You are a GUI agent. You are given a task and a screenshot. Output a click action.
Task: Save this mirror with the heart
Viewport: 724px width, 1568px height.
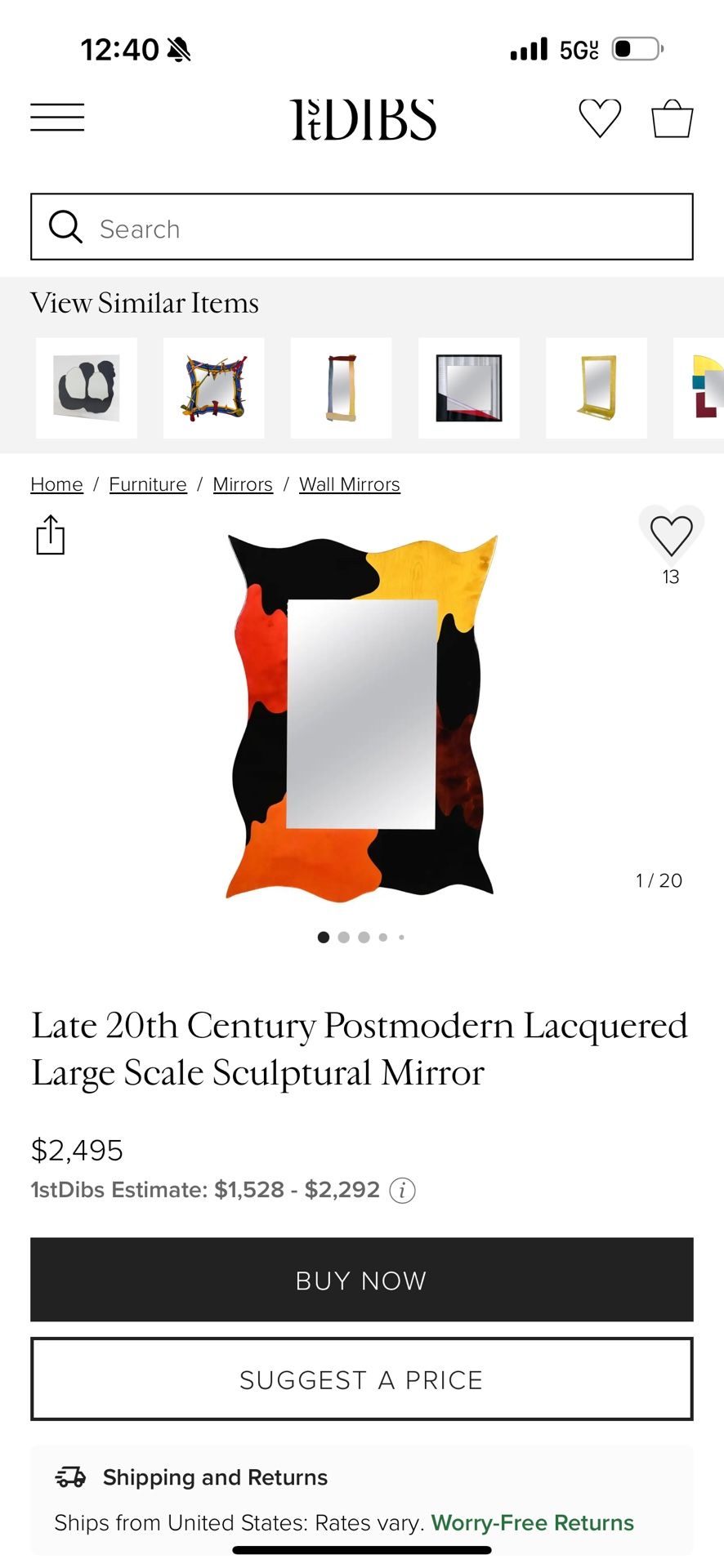click(671, 535)
